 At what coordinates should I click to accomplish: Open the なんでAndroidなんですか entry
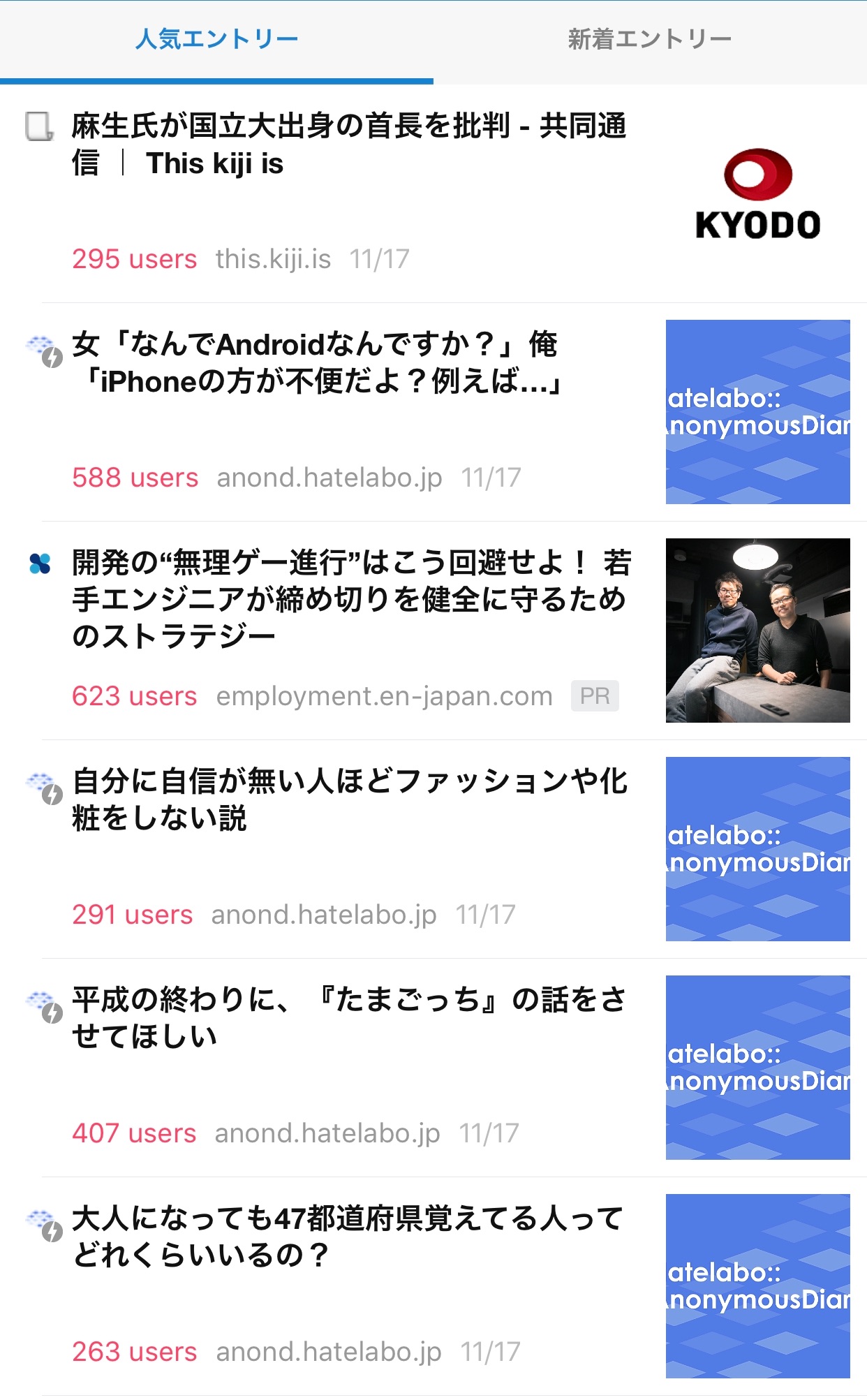[x=318, y=363]
